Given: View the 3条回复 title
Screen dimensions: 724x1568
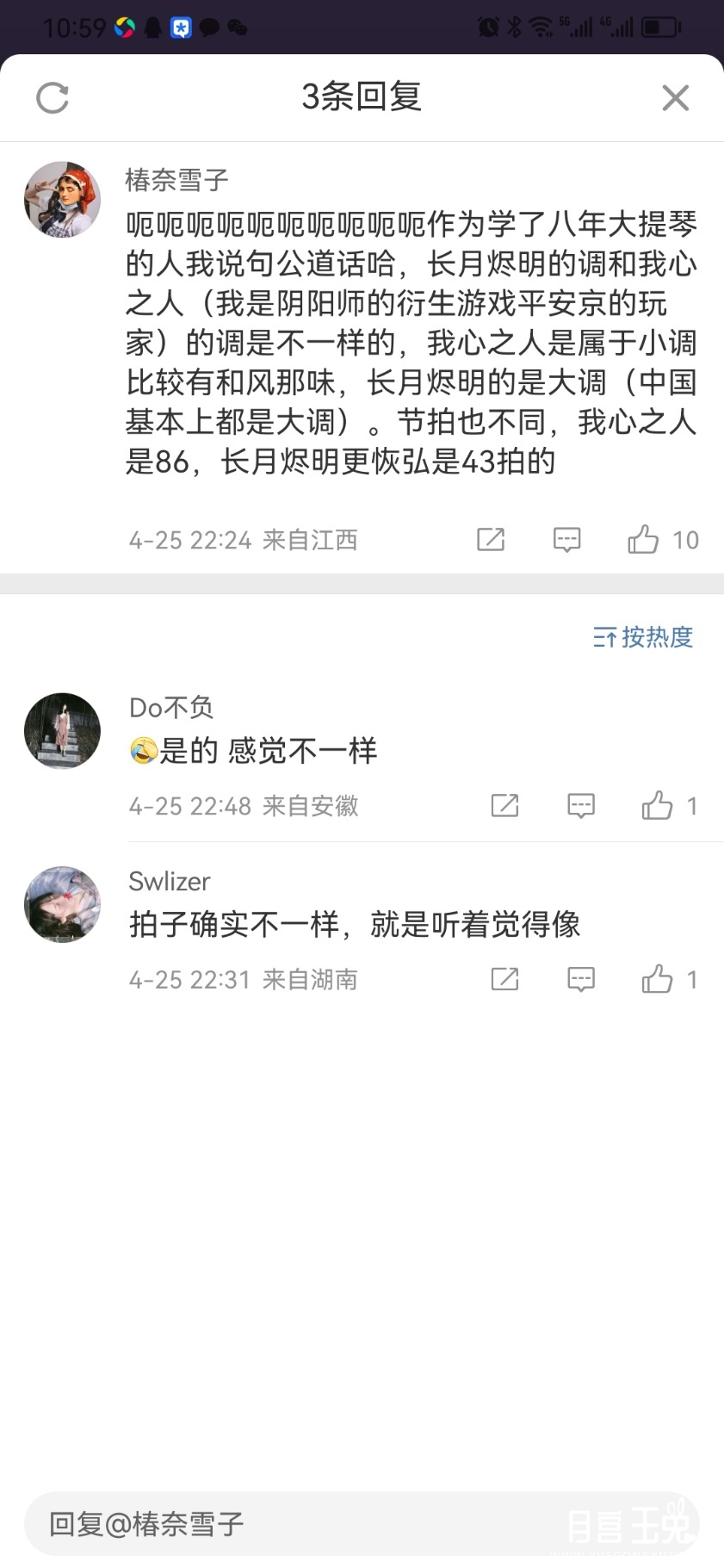Looking at the screenshot, I should pyautogui.click(x=362, y=96).
